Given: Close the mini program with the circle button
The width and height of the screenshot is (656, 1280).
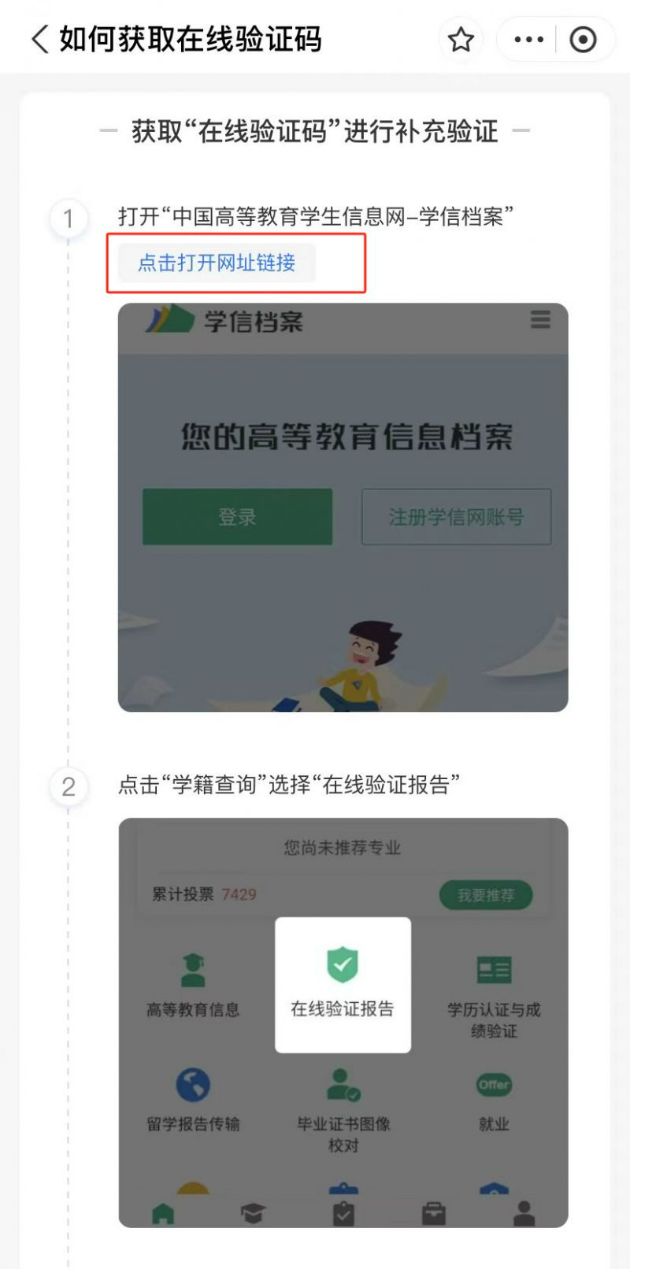Looking at the screenshot, I should (582, 40).
